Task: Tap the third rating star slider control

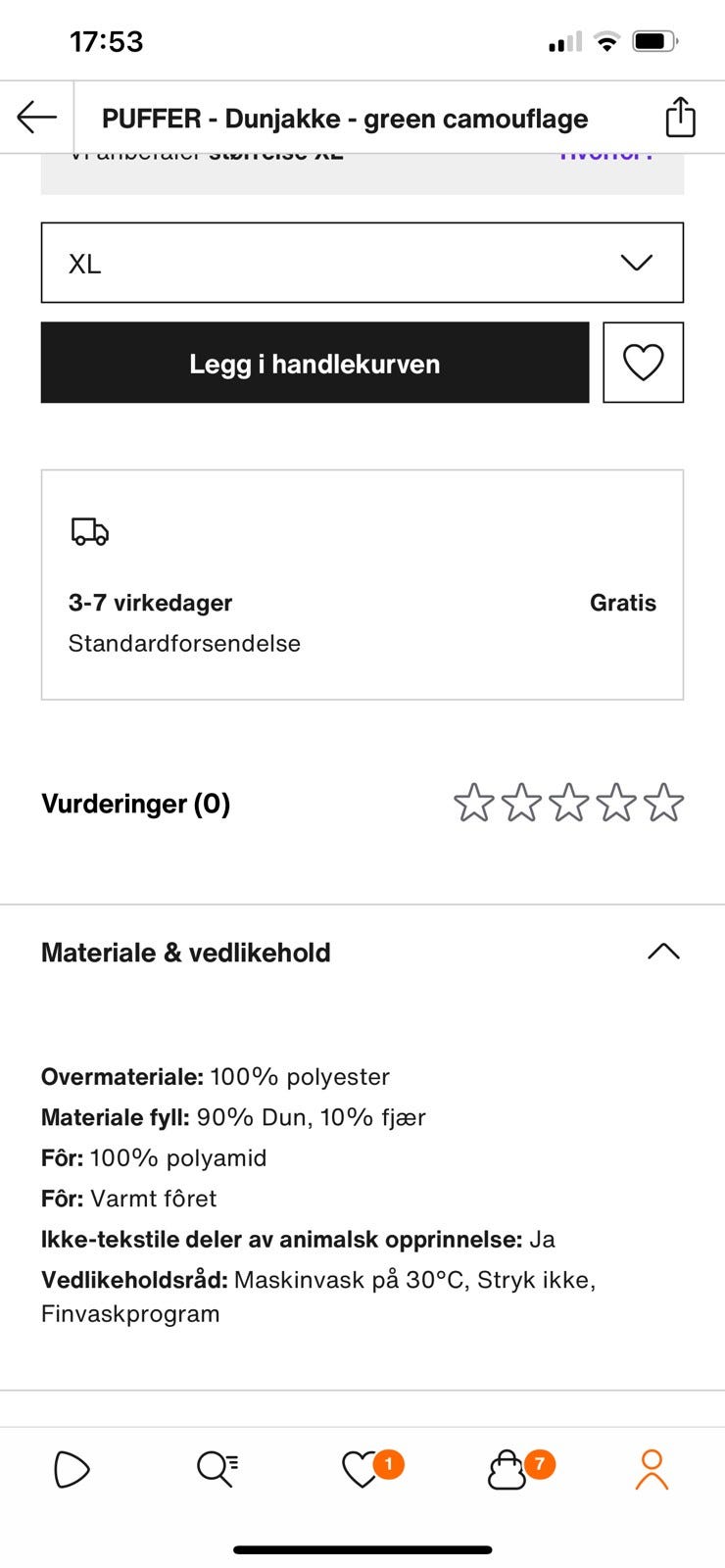Action: pos(570,802)
